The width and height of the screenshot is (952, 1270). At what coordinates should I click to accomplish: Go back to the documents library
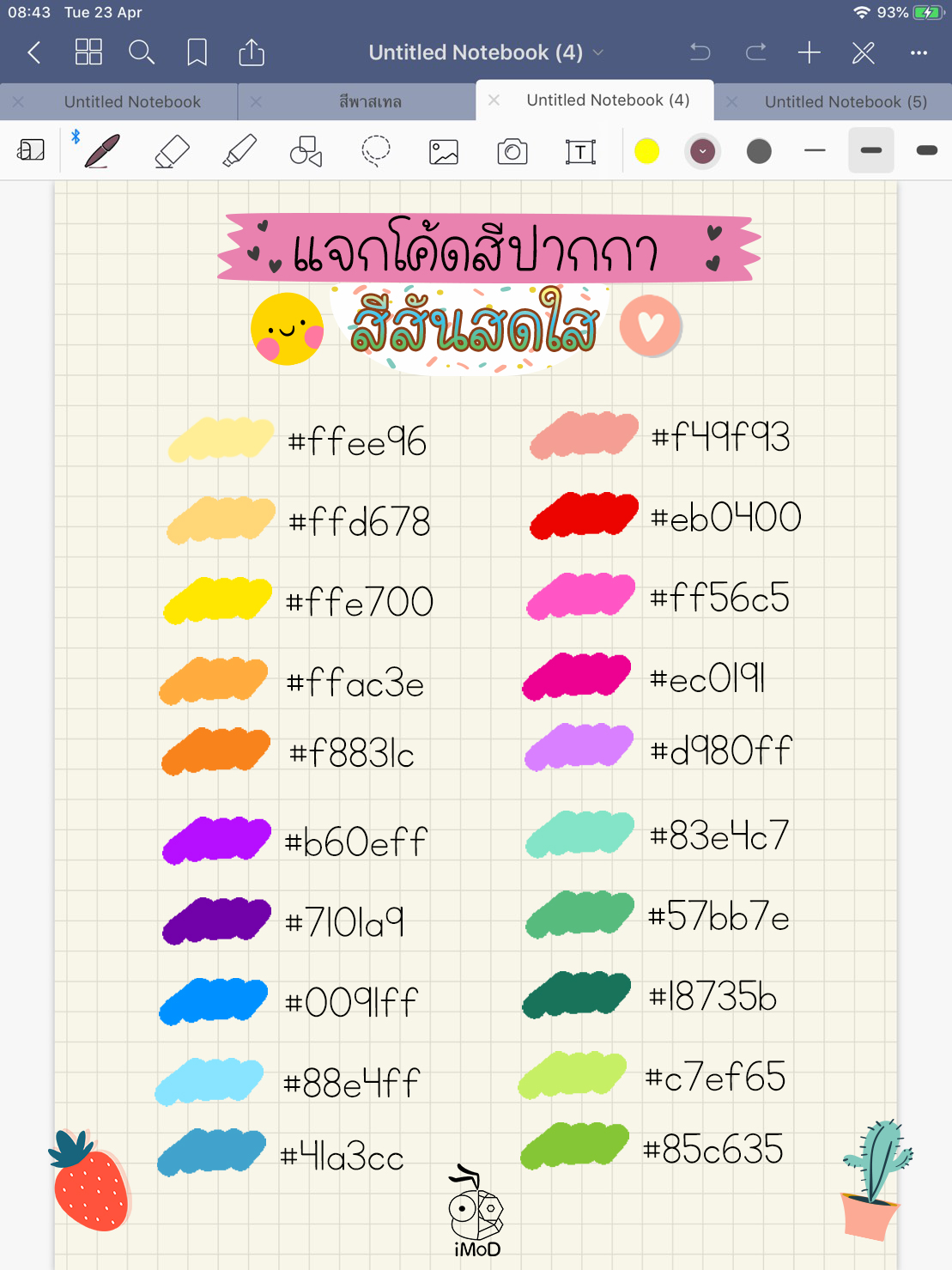[x=34, y=53]
